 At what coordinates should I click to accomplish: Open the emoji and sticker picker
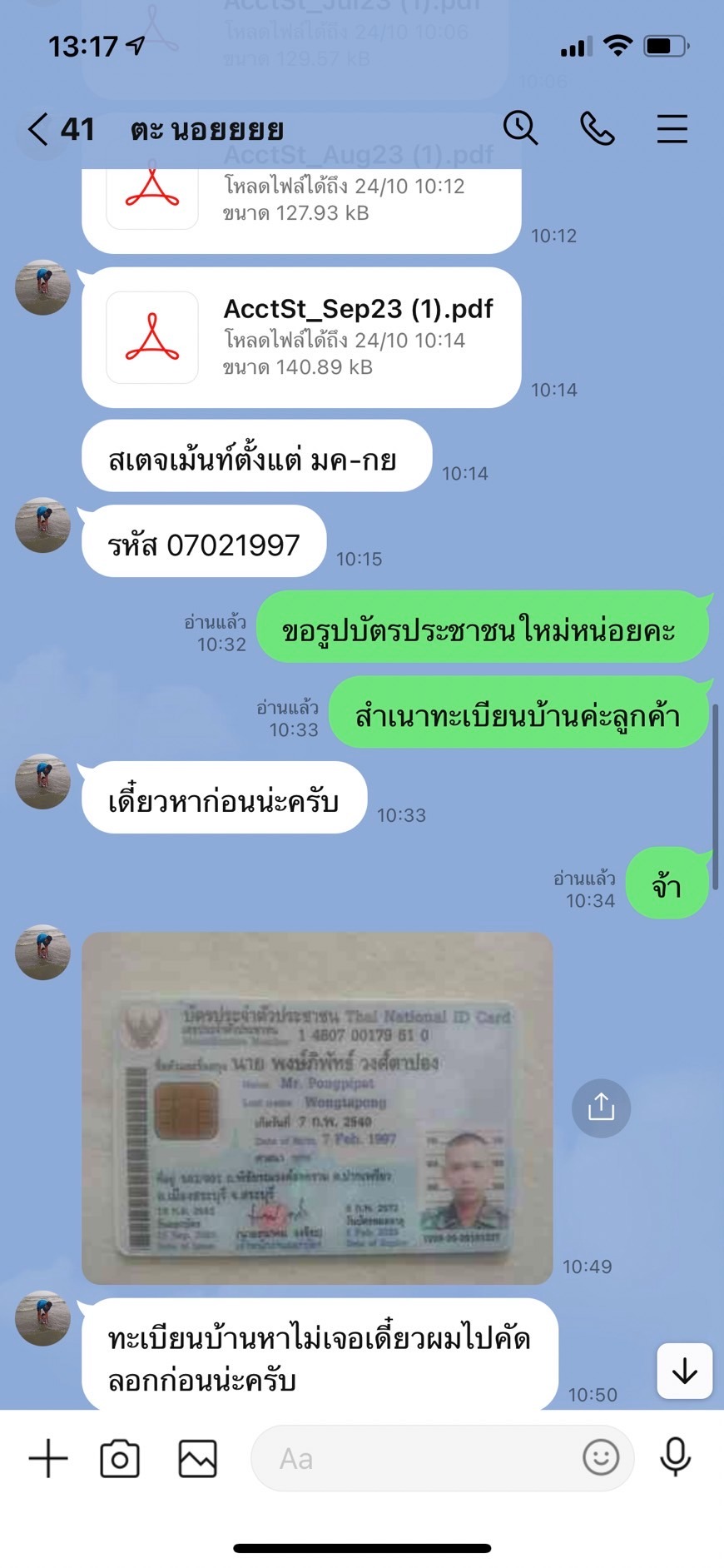point(601,1458)
